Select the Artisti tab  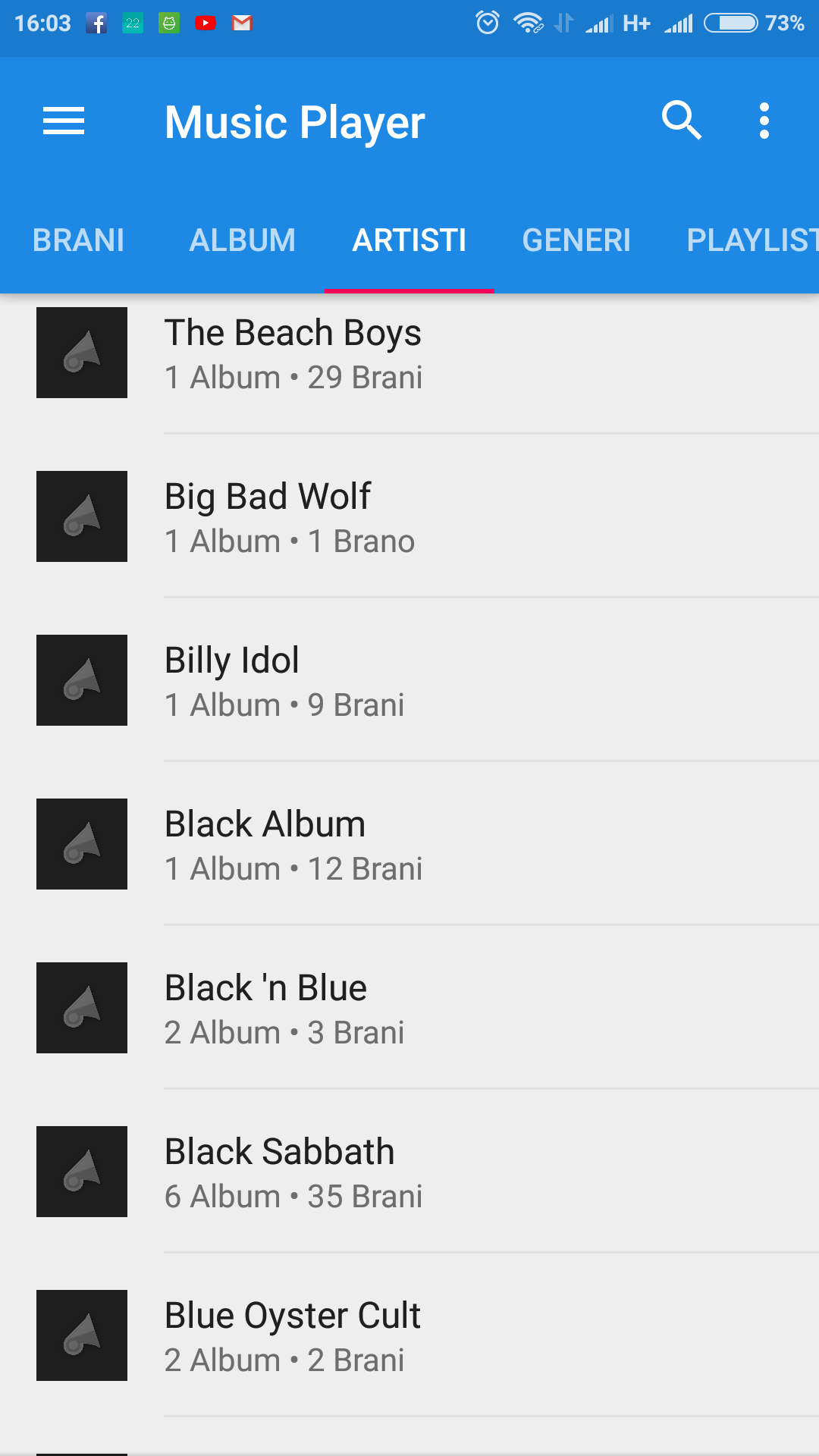(x=409, y=240)
